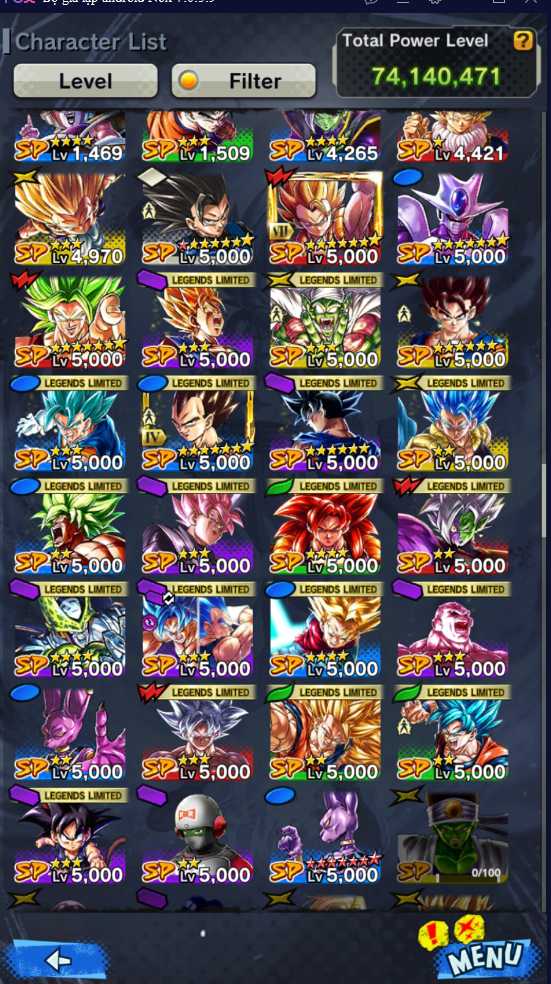Select the character at Lv 1,469
The image size is (551, 984).
70,137
